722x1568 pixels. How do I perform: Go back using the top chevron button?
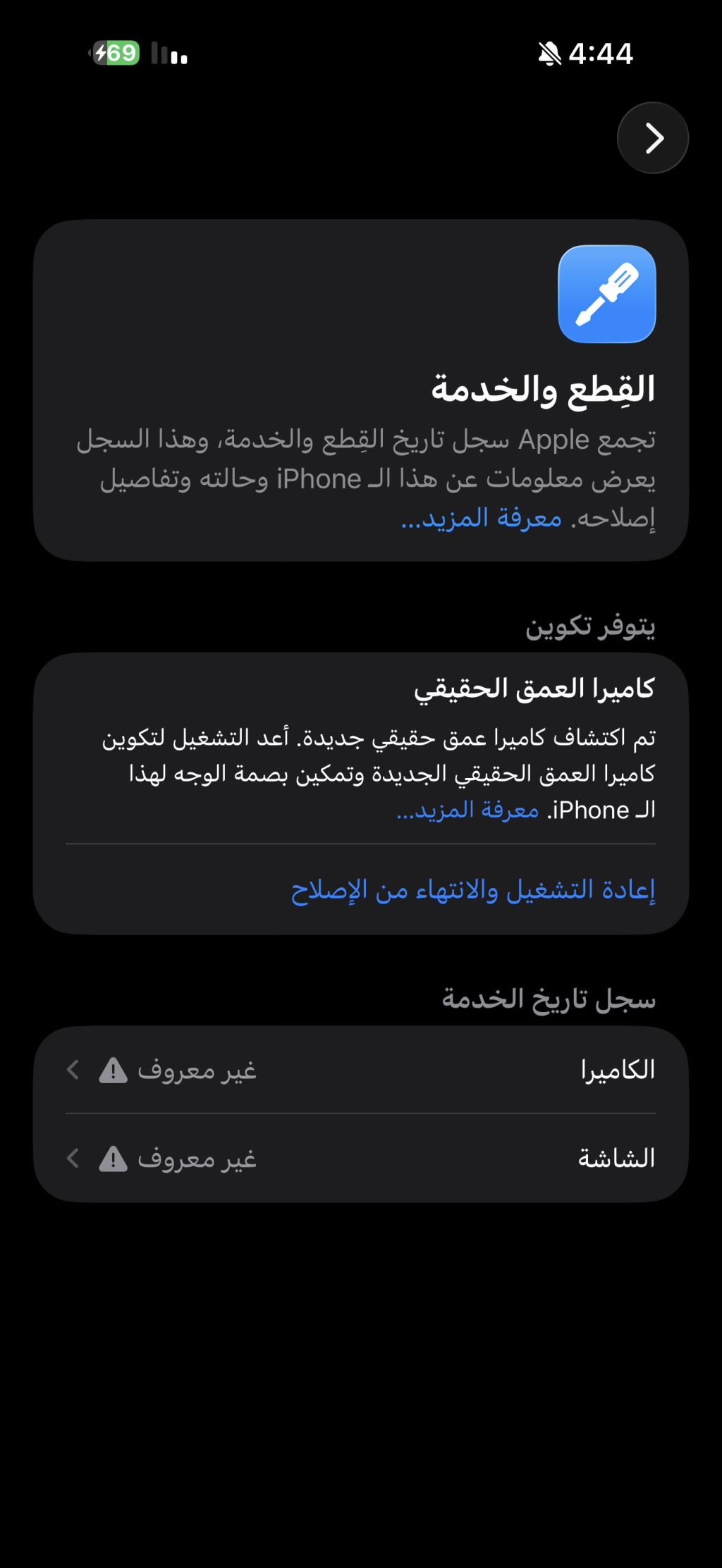[653, 138]
